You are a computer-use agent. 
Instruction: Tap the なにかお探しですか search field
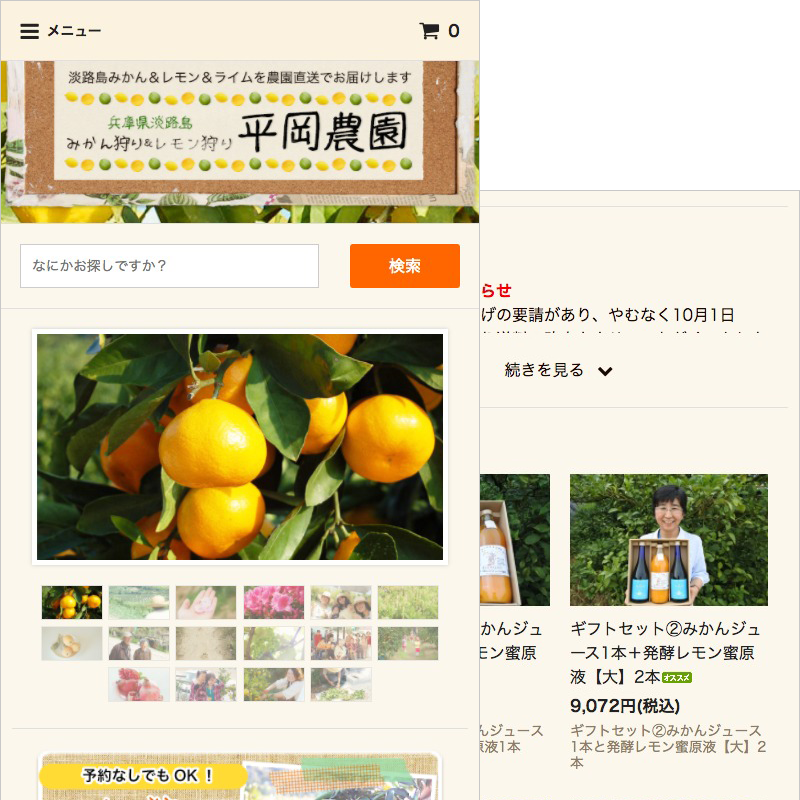169,266
